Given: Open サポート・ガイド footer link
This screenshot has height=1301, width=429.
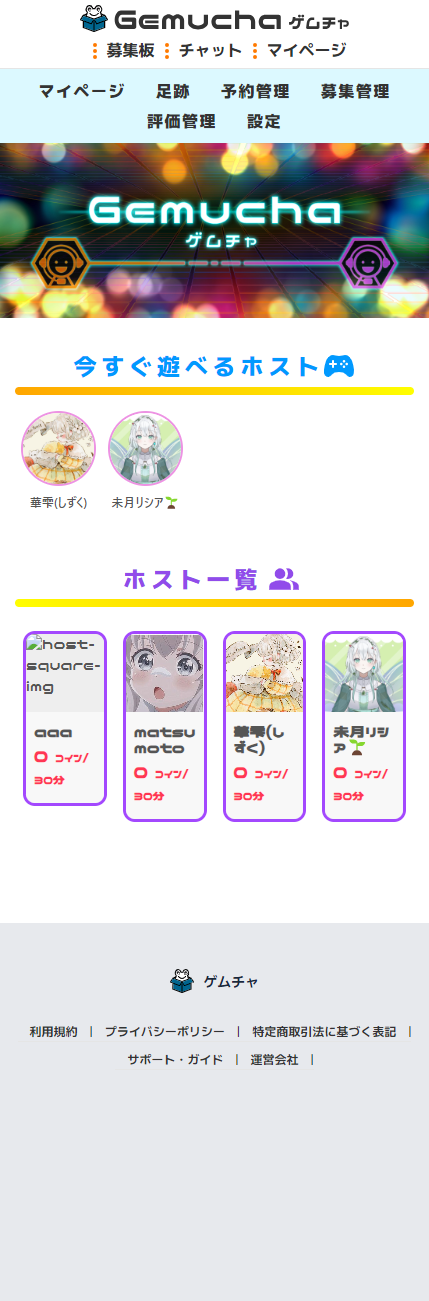Looking at the screenshot, I should [175, 1059].
